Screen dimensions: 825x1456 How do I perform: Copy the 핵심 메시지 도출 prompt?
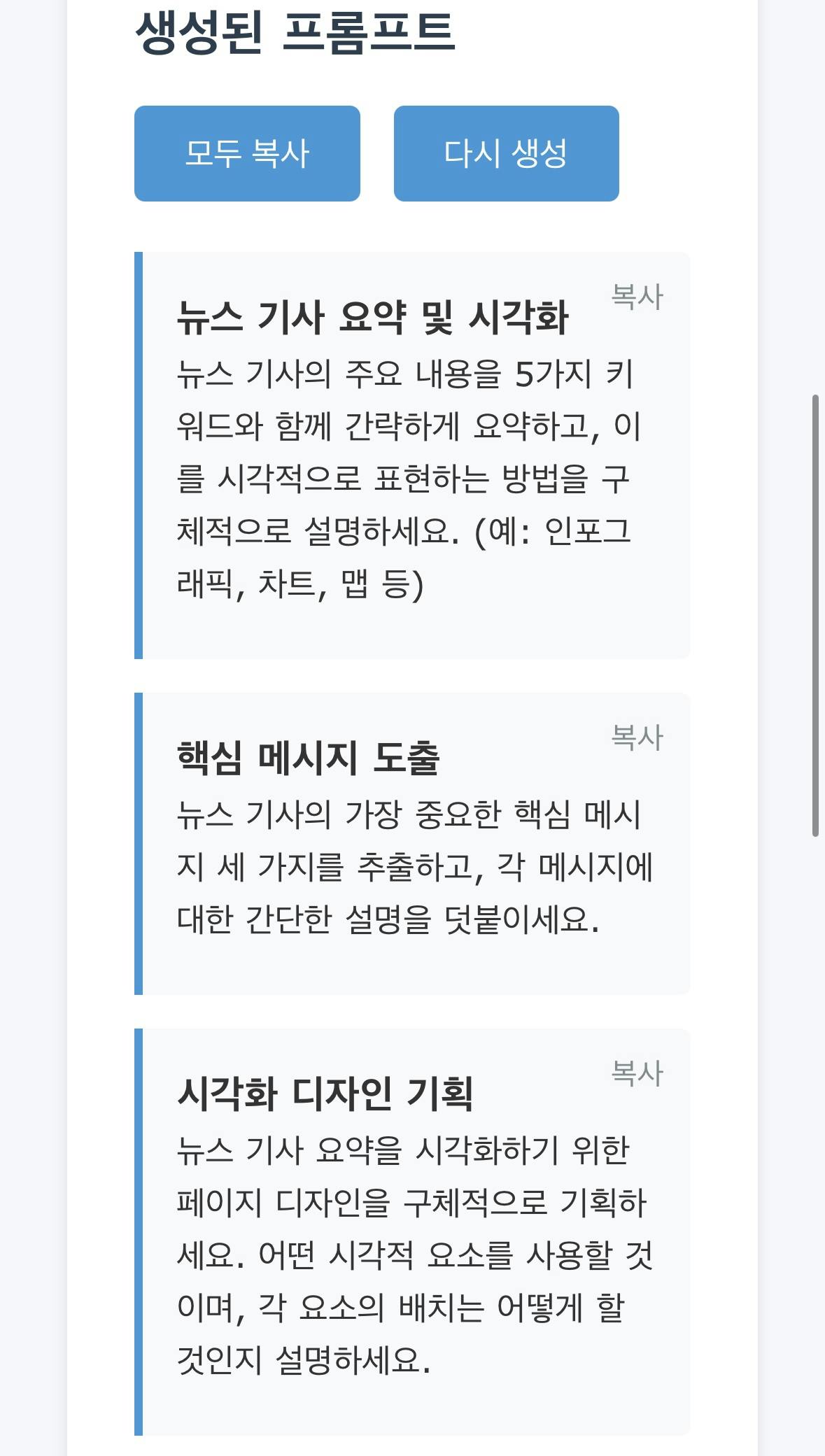tap(637, 737)
